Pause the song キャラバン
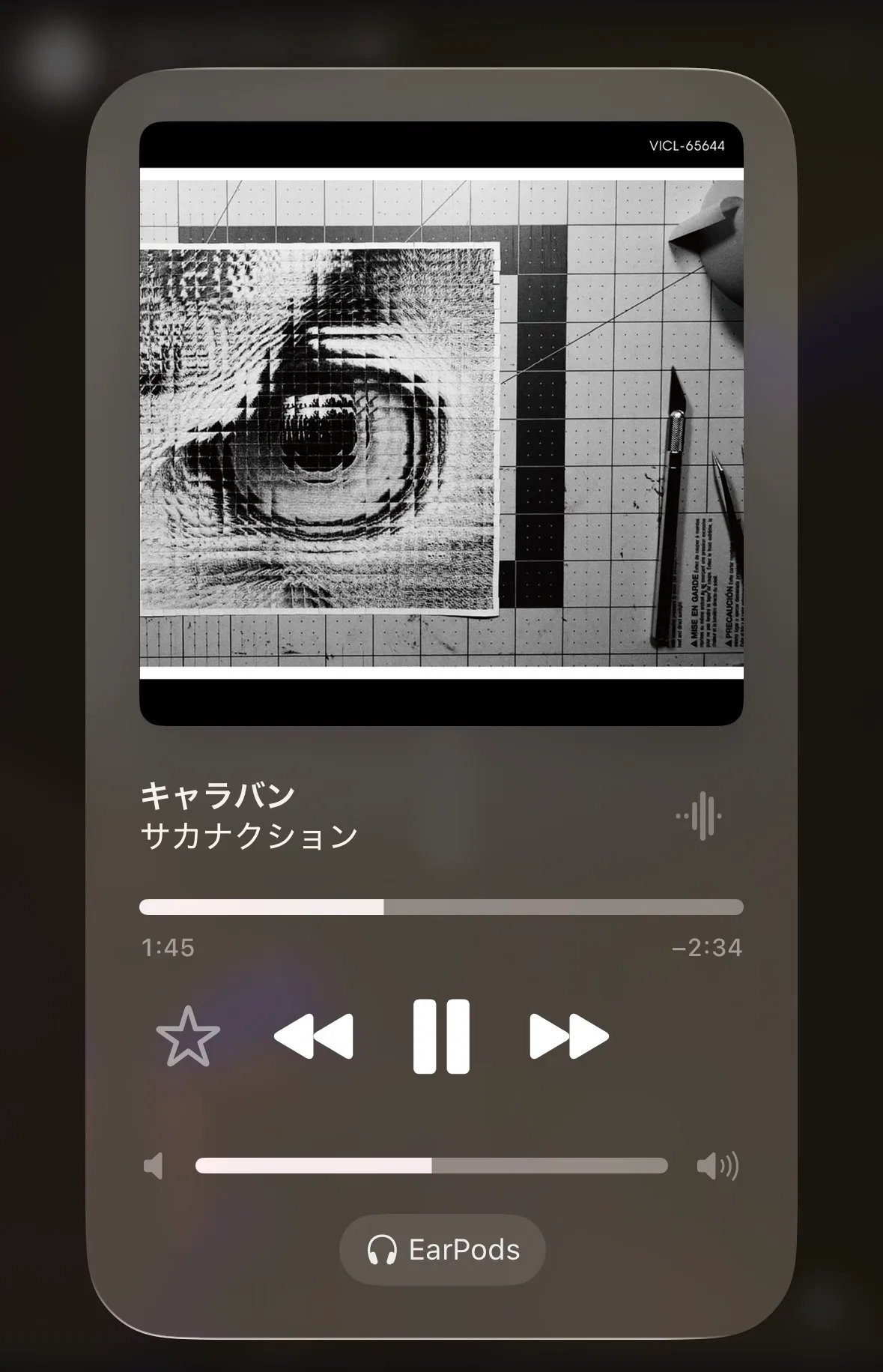The width and height of the screenshot is (883, 1372). pyautogui.click(x=441, y=1036)
